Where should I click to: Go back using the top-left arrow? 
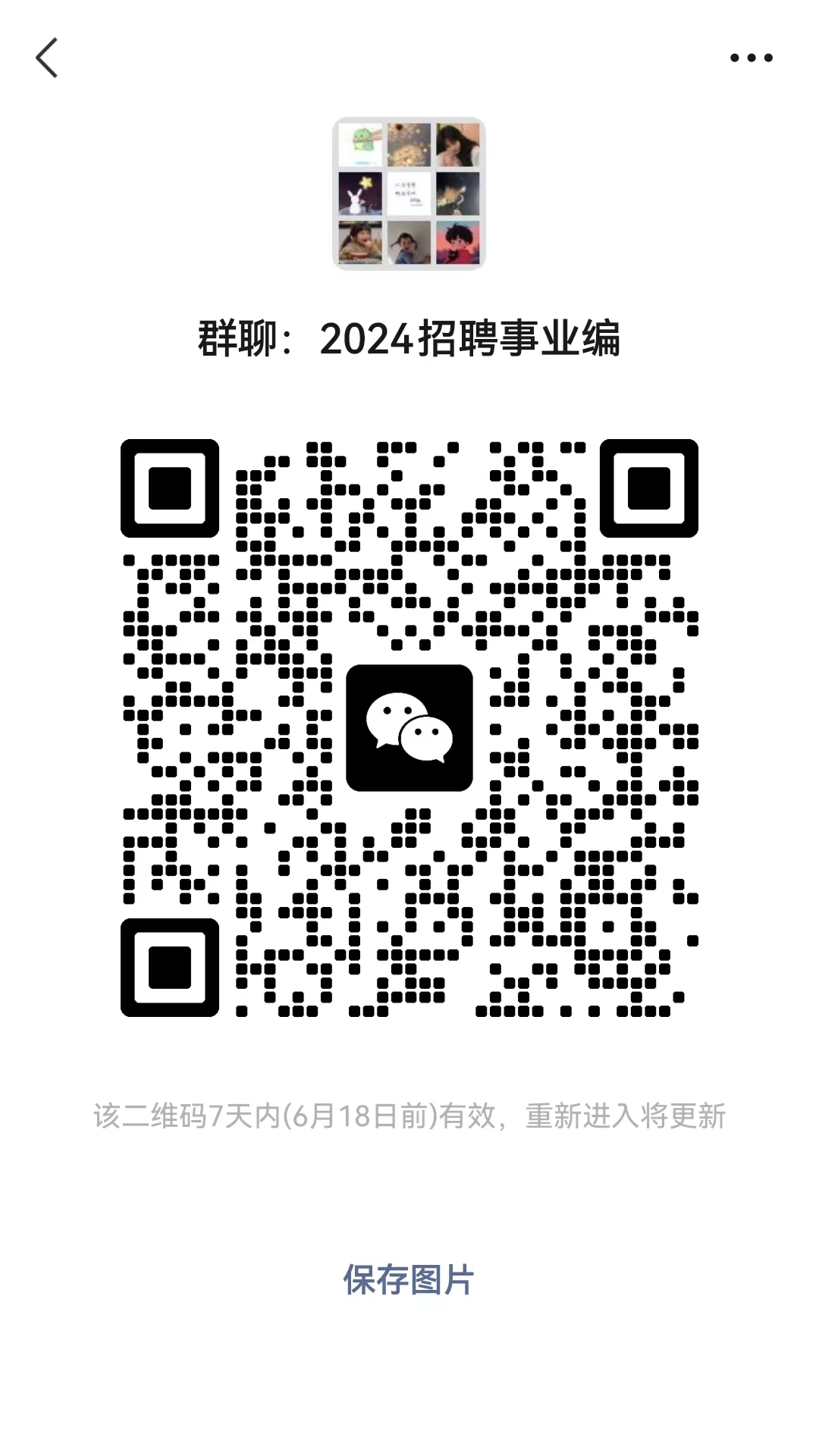pos(47,58)
